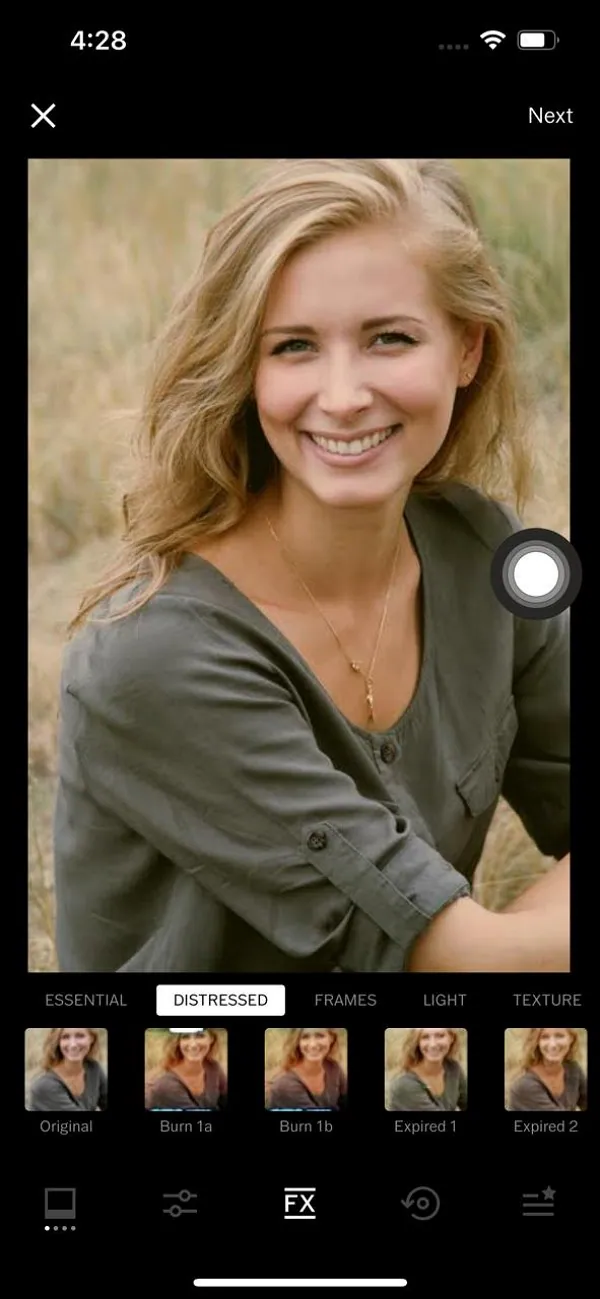
Task: Apply the Burn 1a effect
Action: pos(186,1070)
